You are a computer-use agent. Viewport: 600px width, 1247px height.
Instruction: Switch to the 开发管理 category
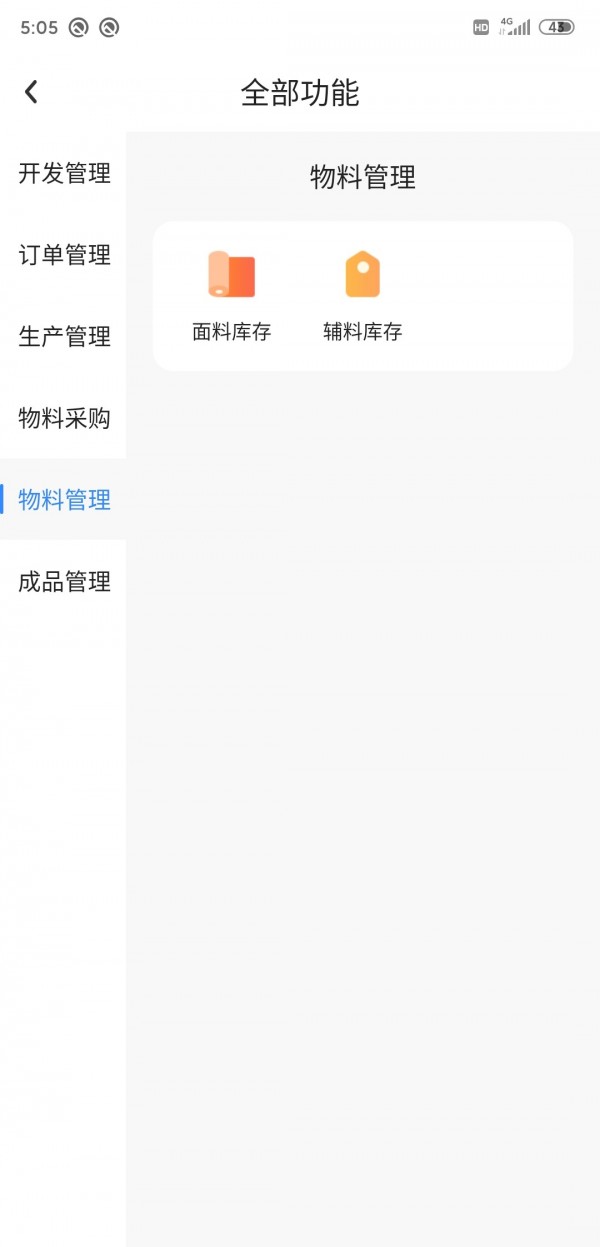click(64, 173)
